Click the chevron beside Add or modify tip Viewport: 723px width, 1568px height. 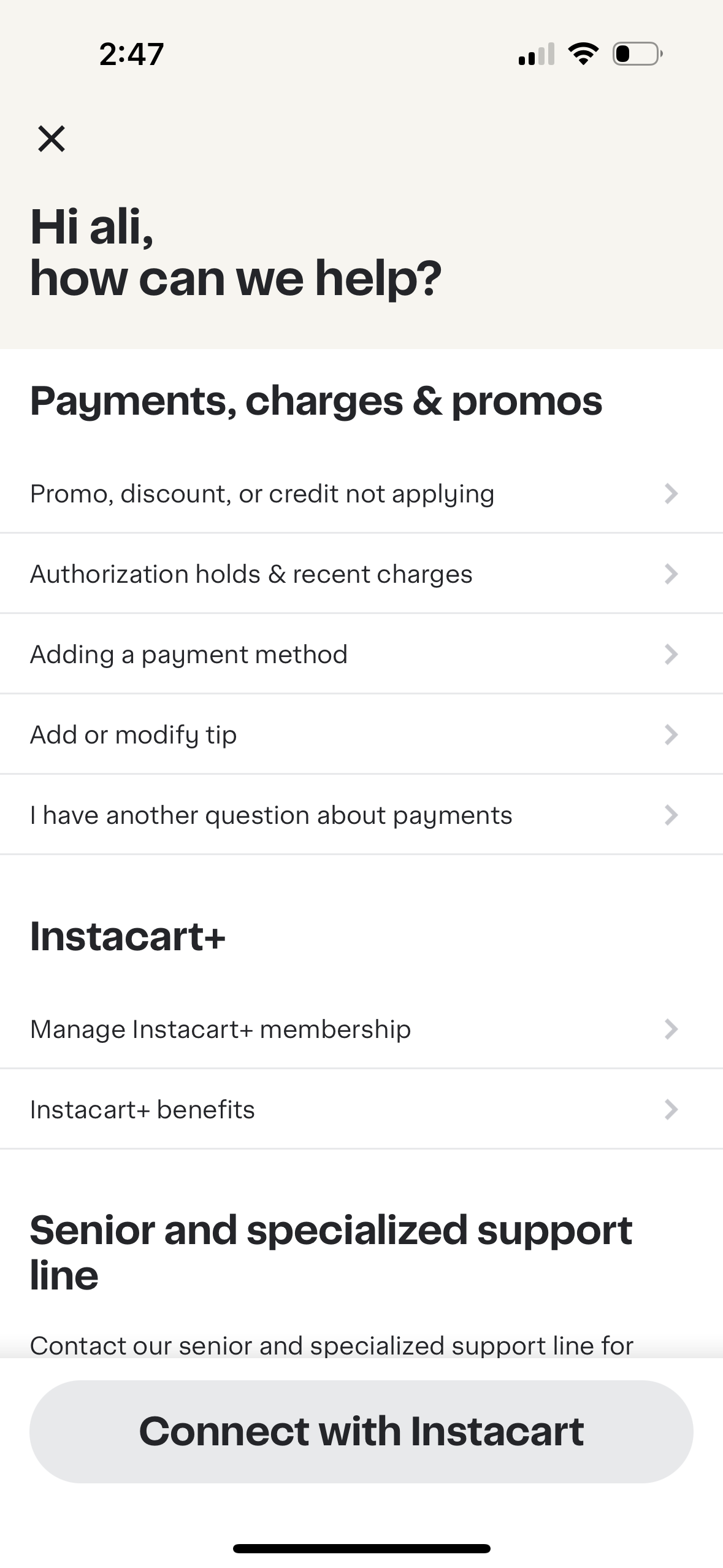click(672, 734)
